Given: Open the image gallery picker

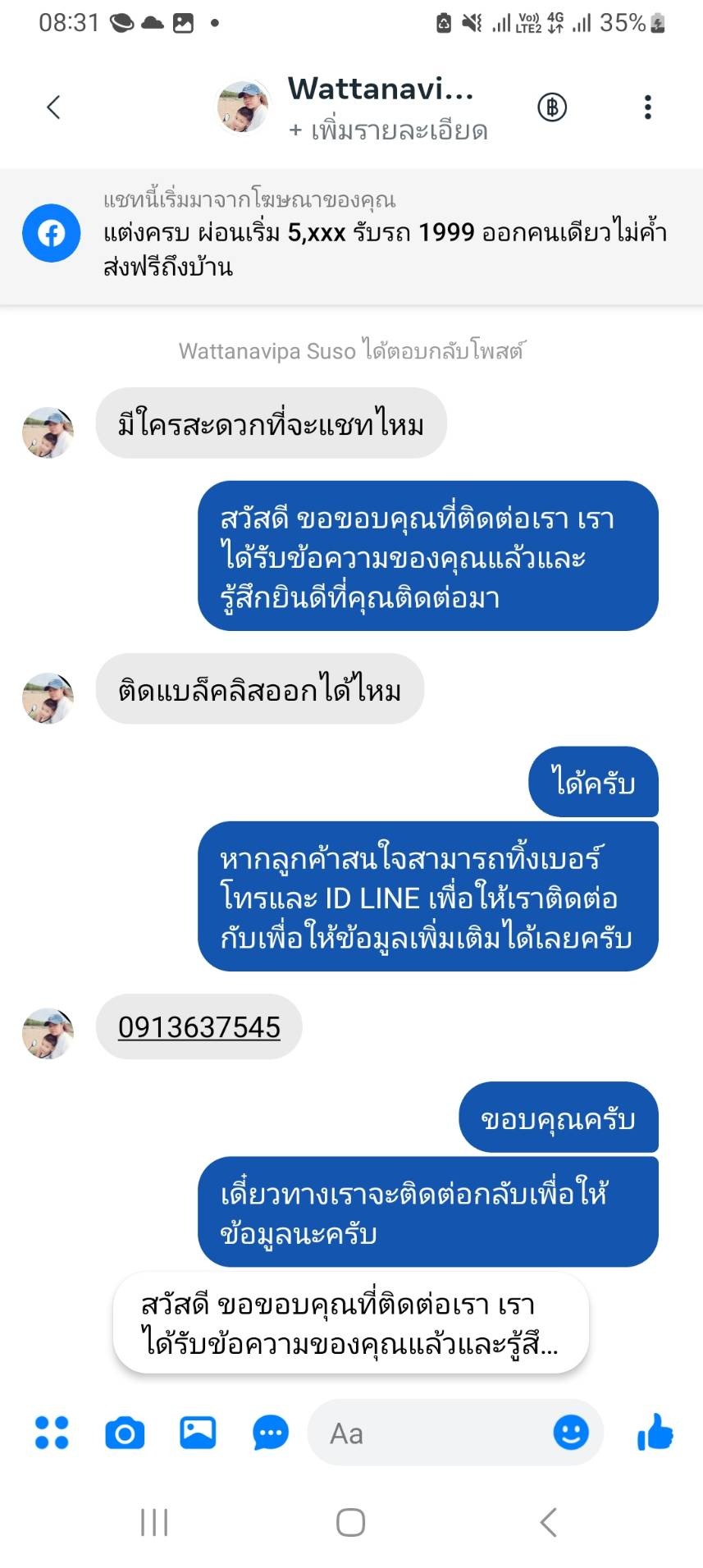Looking at the screenshot, I should pyautogui.click(x=198, y=1433).
